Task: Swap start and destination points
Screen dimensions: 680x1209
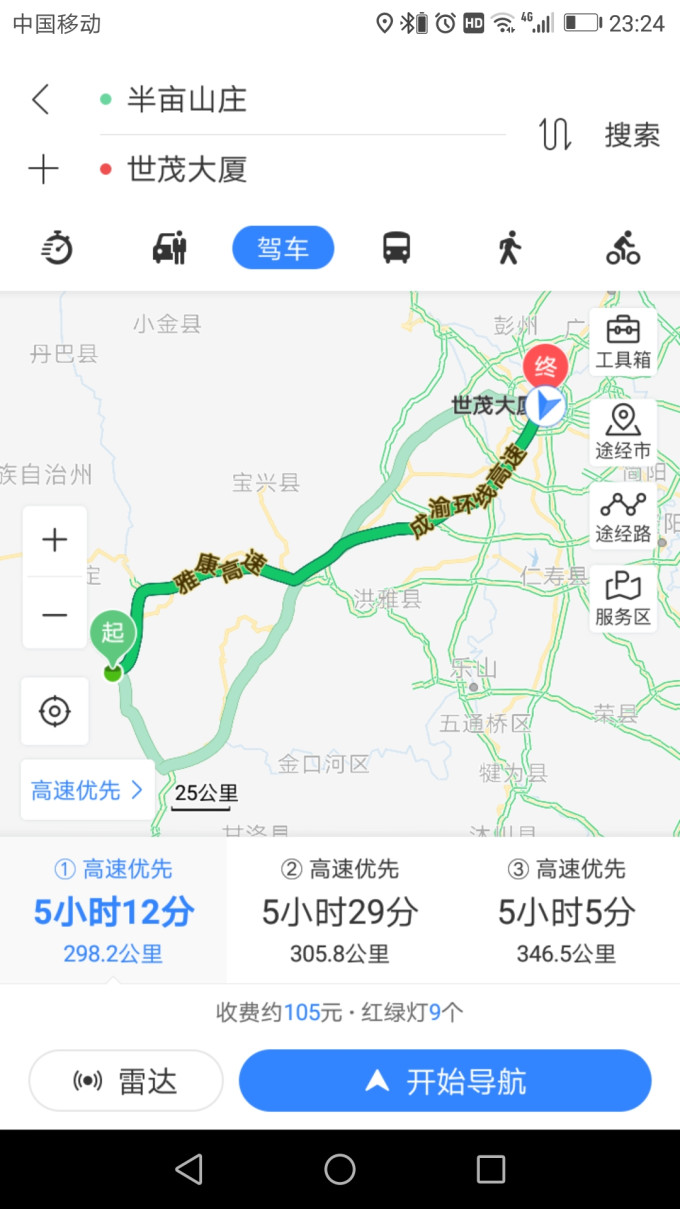Action: [555, 134]
